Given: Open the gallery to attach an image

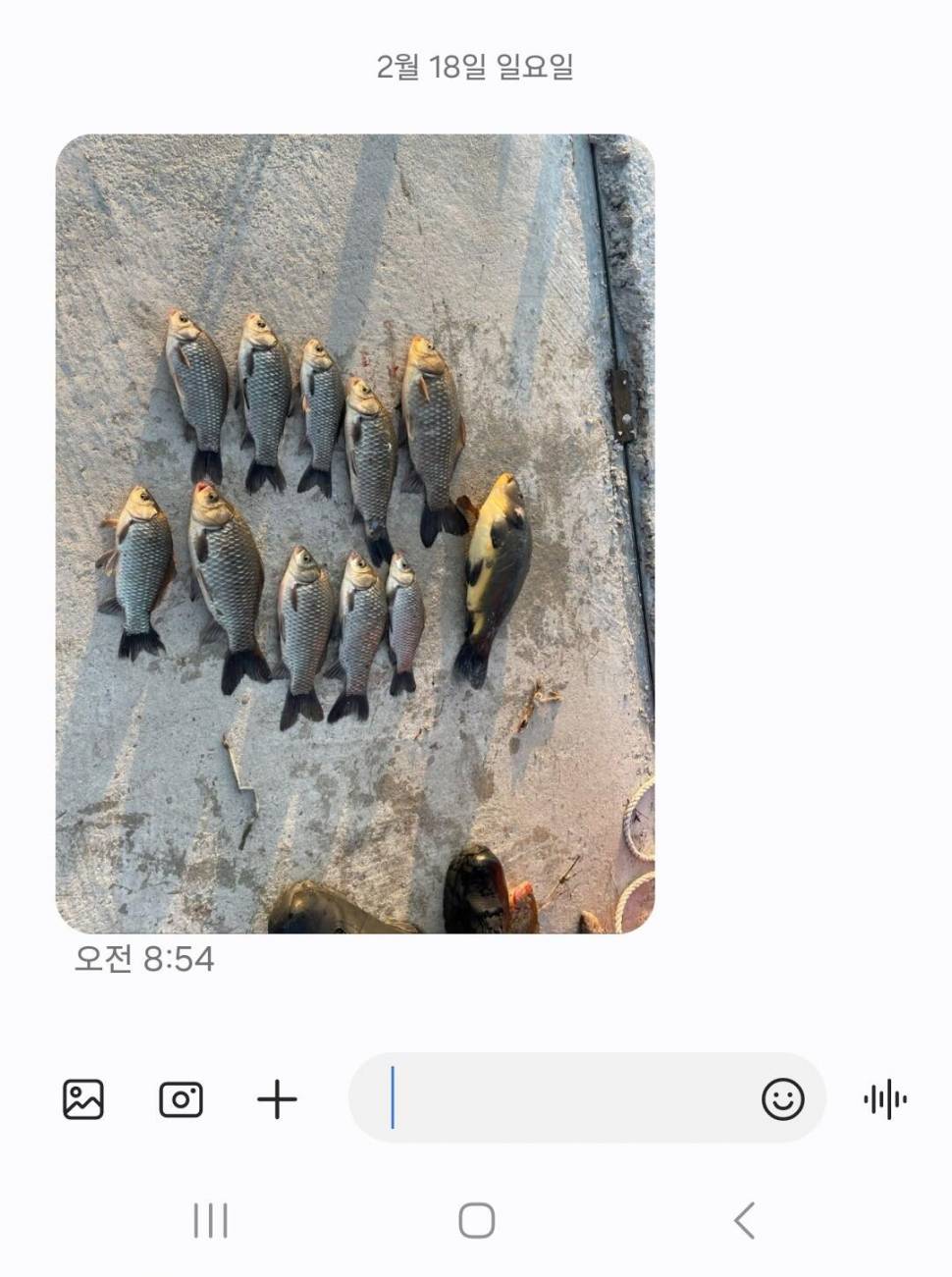Looking at the screenshot, I should tap(83, 1098).
